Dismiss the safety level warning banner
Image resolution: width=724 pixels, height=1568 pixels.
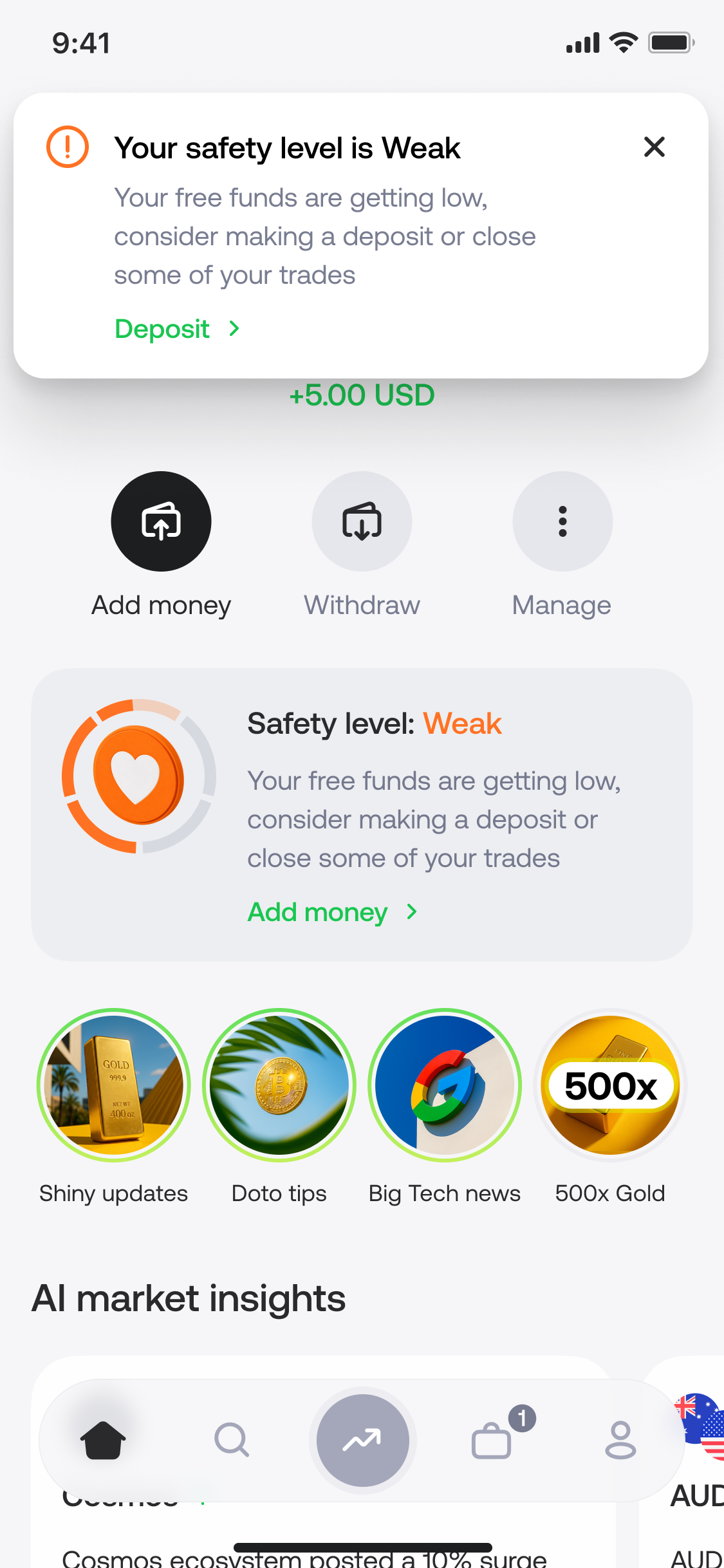(654, 147)
